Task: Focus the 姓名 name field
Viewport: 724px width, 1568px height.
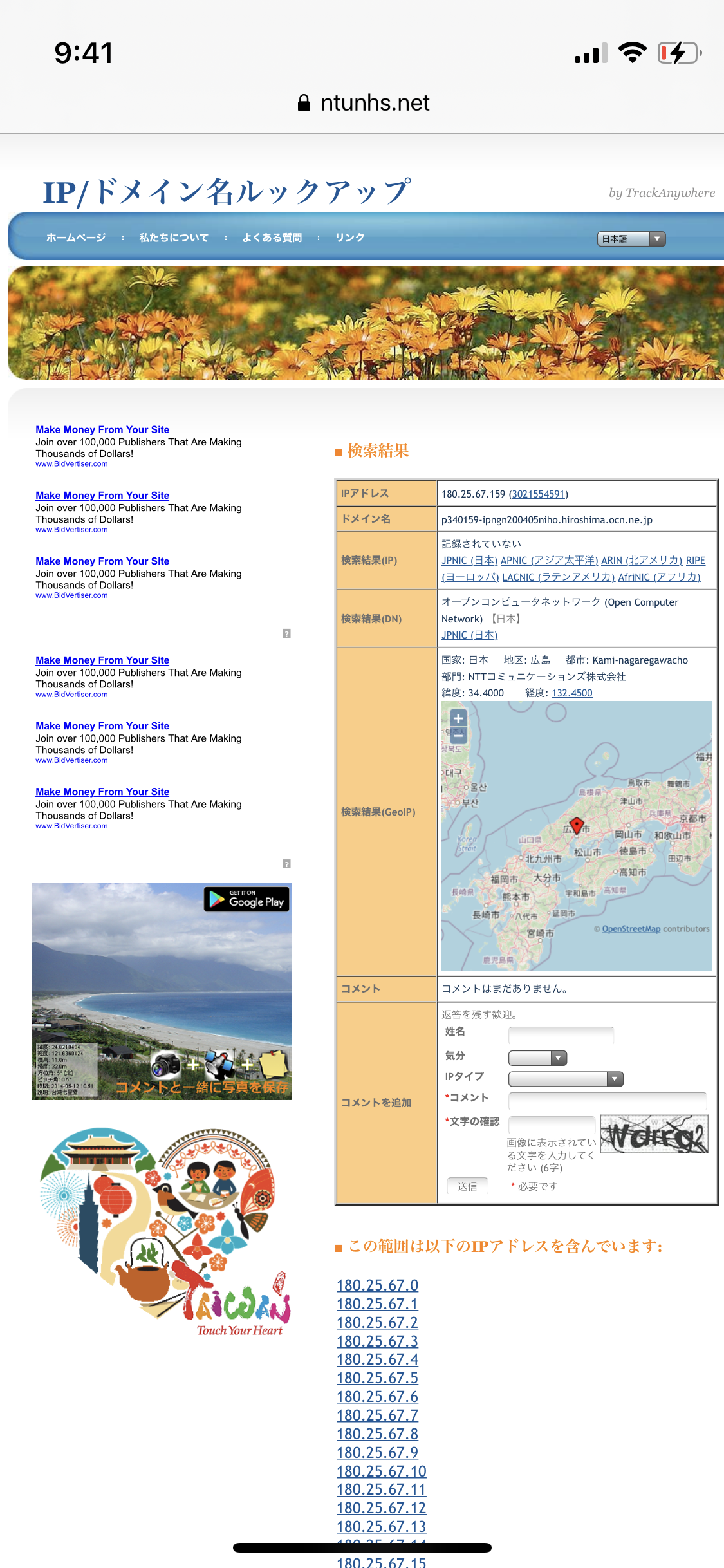Action: [561, 1036]
